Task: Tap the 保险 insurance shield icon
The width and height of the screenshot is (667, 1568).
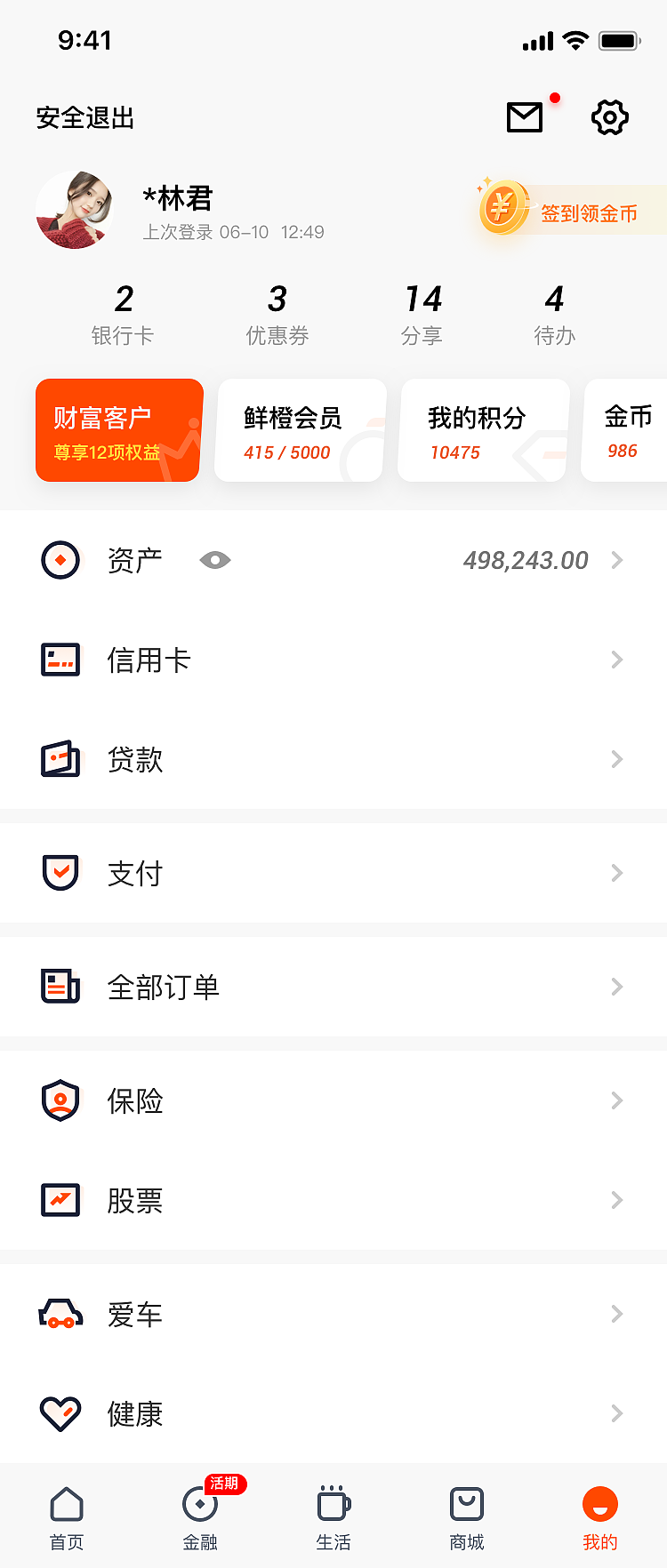Action: [60, 1100]
